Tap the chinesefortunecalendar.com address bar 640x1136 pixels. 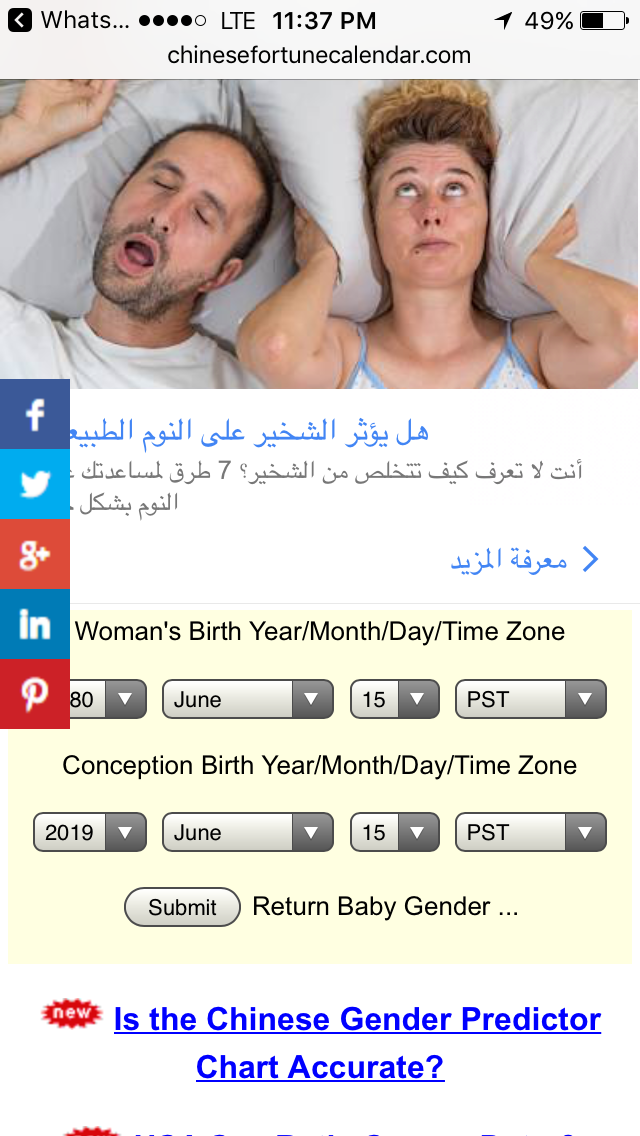(319, 55)
